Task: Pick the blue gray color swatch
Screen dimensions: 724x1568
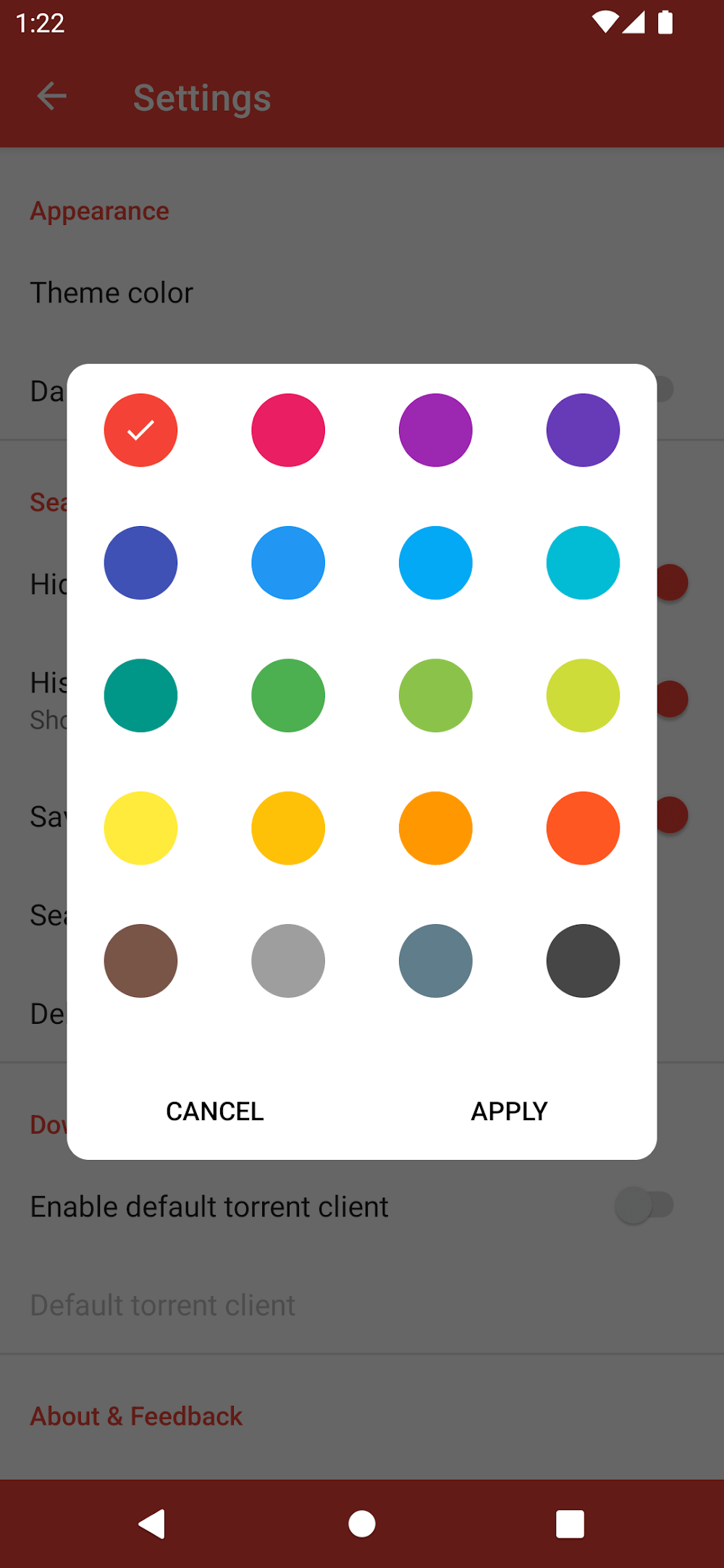Action: (x=436, y=961)
